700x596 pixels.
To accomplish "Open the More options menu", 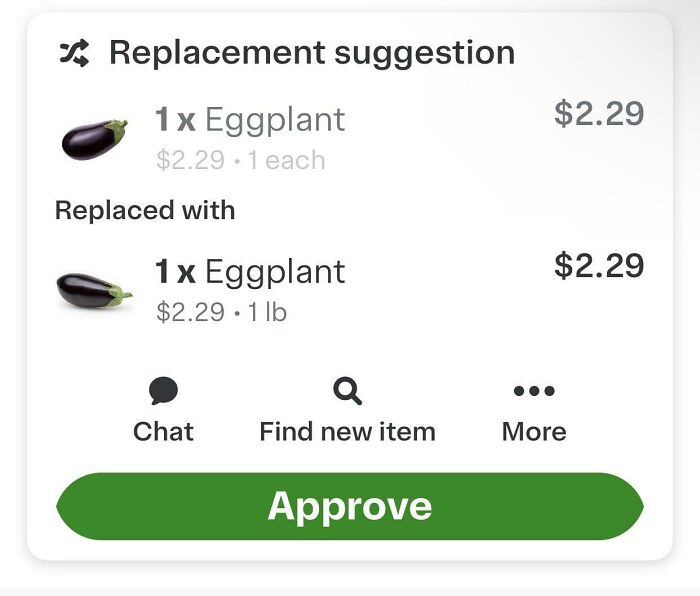I will 534,410.
